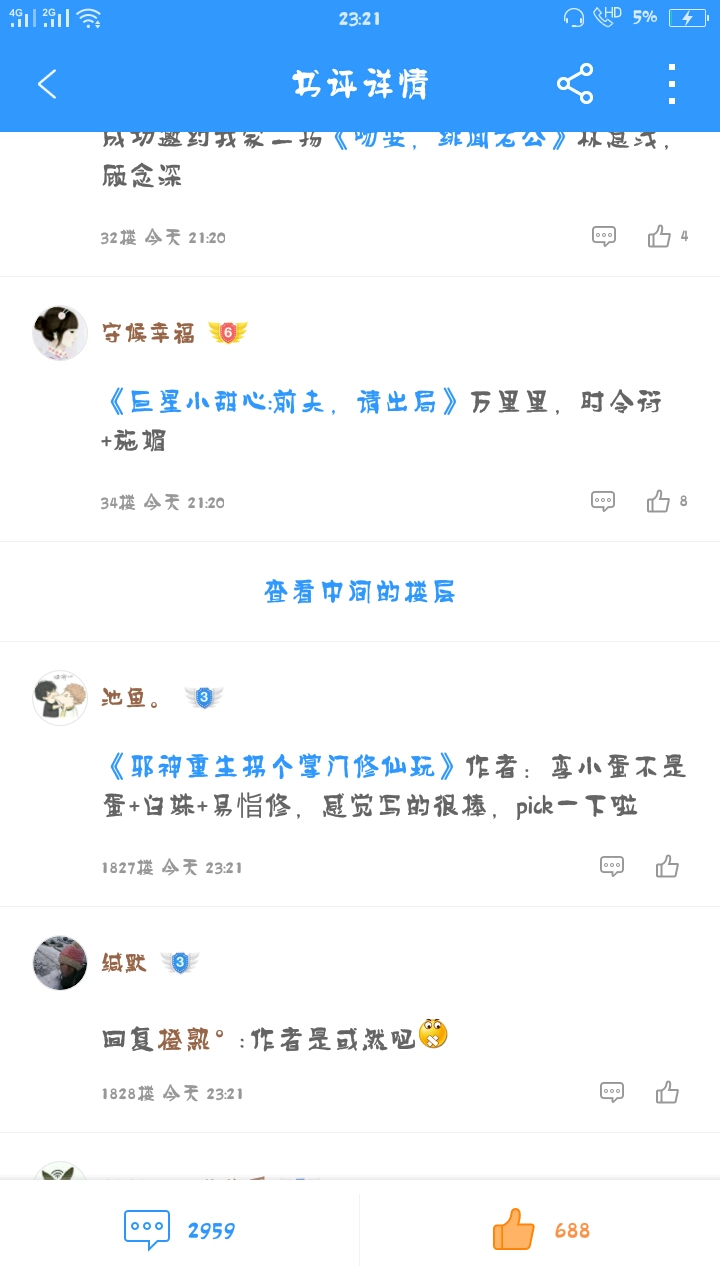Reply to the floor 32 comment
720x1280 pixels.
click(x=604, y=237)
